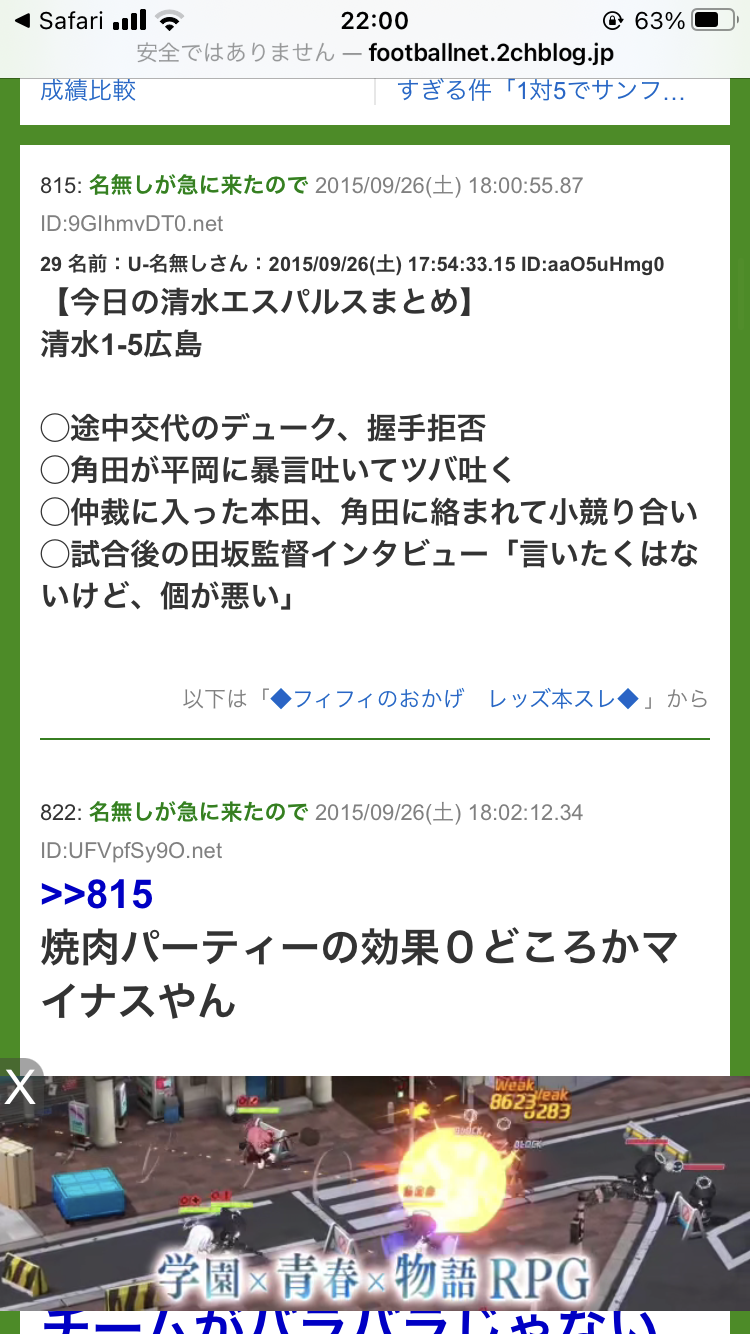The width and height of the screenshot is (750, 1334).
Task: Open the フィフィのおかげ レッズ本スレ link
Action: 454,699
